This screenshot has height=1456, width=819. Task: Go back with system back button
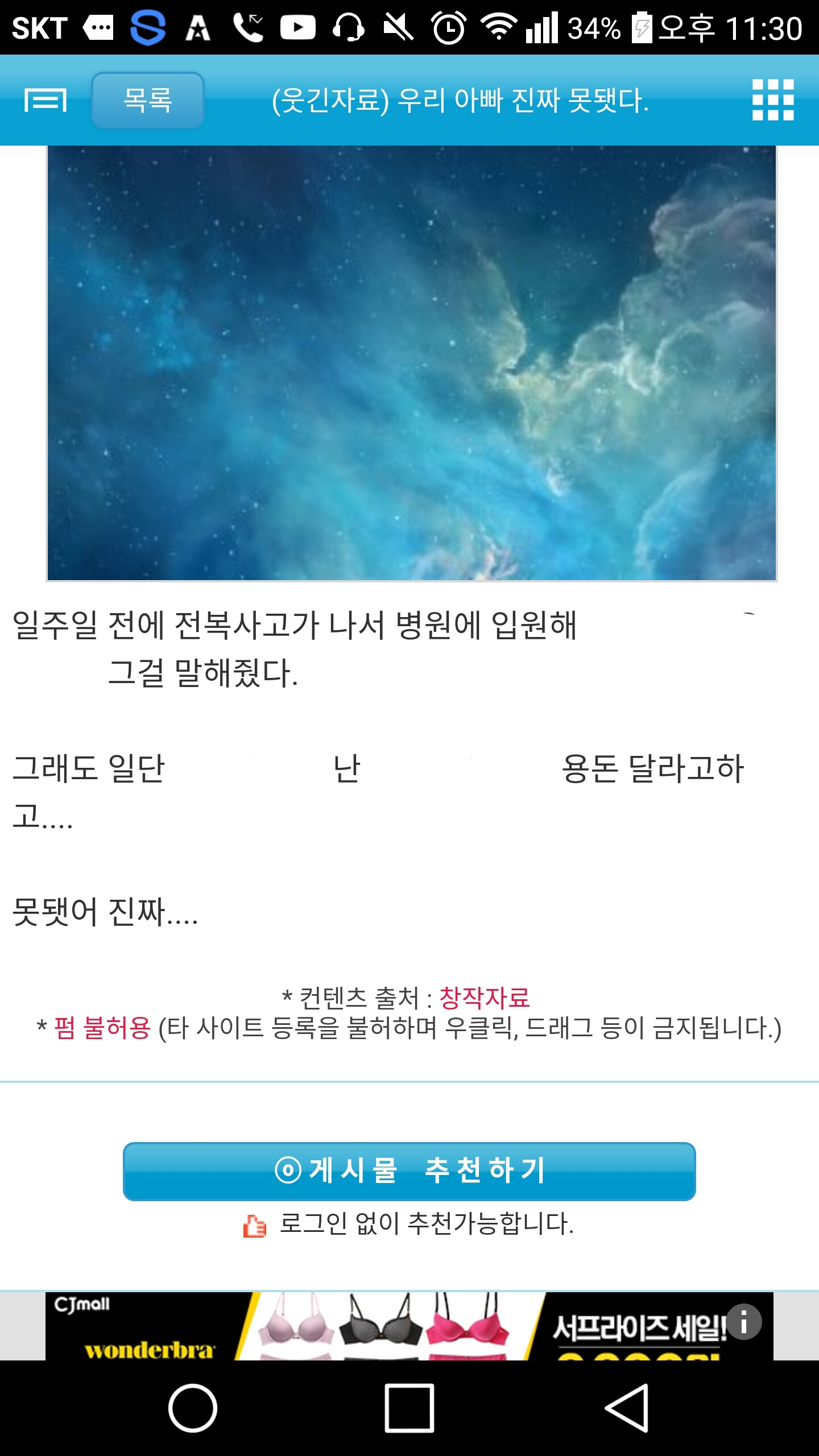point(626,1408)
